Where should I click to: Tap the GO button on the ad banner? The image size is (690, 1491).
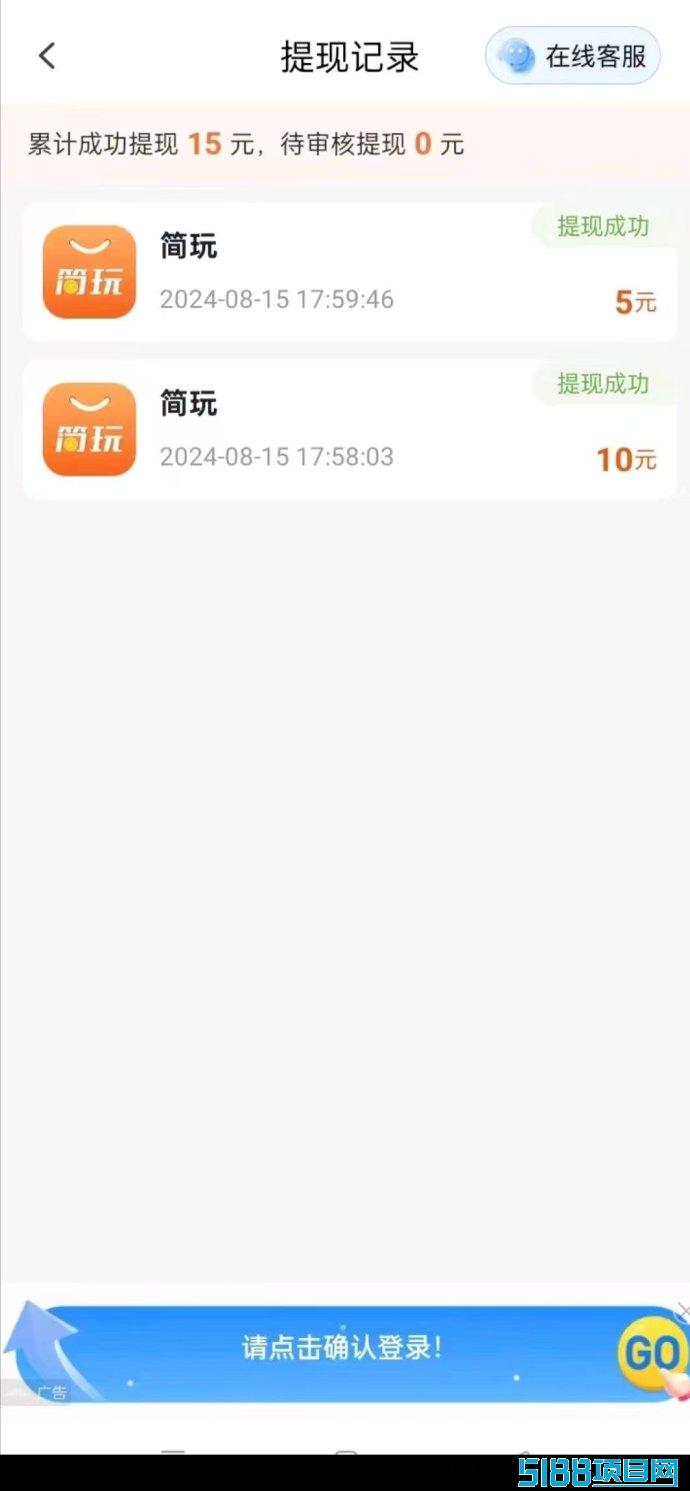(652, 1354)
